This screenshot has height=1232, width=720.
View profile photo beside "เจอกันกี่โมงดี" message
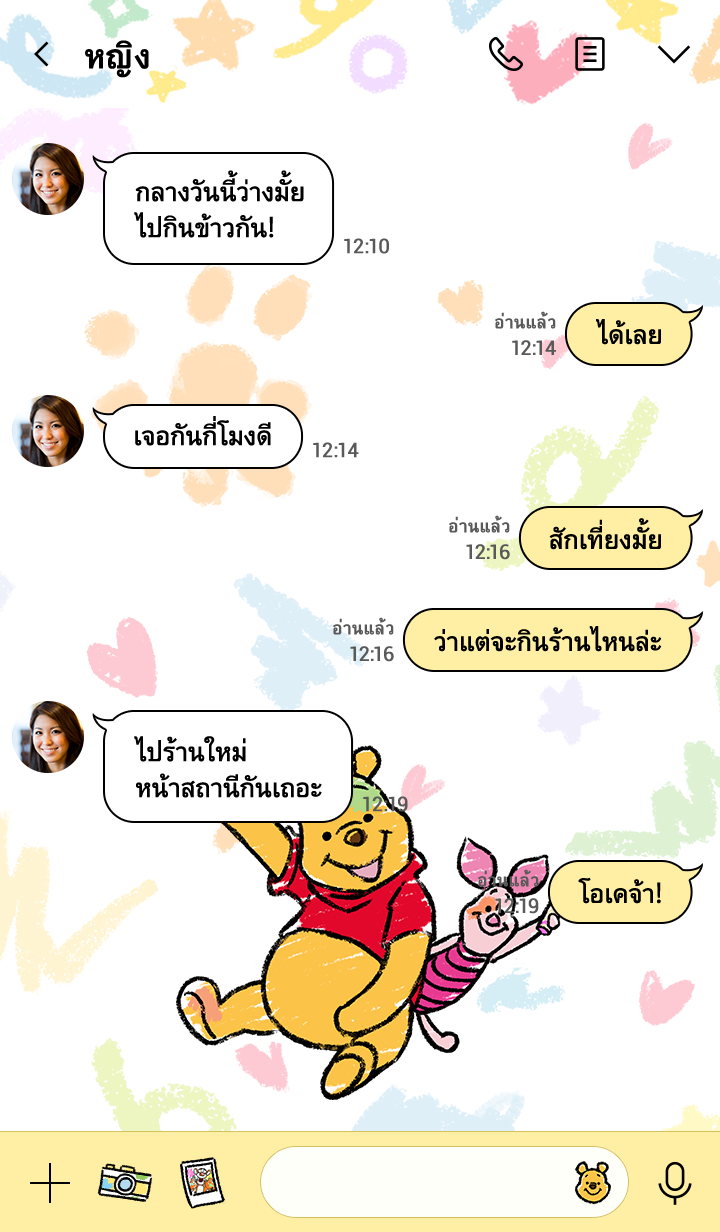[48, 431]
